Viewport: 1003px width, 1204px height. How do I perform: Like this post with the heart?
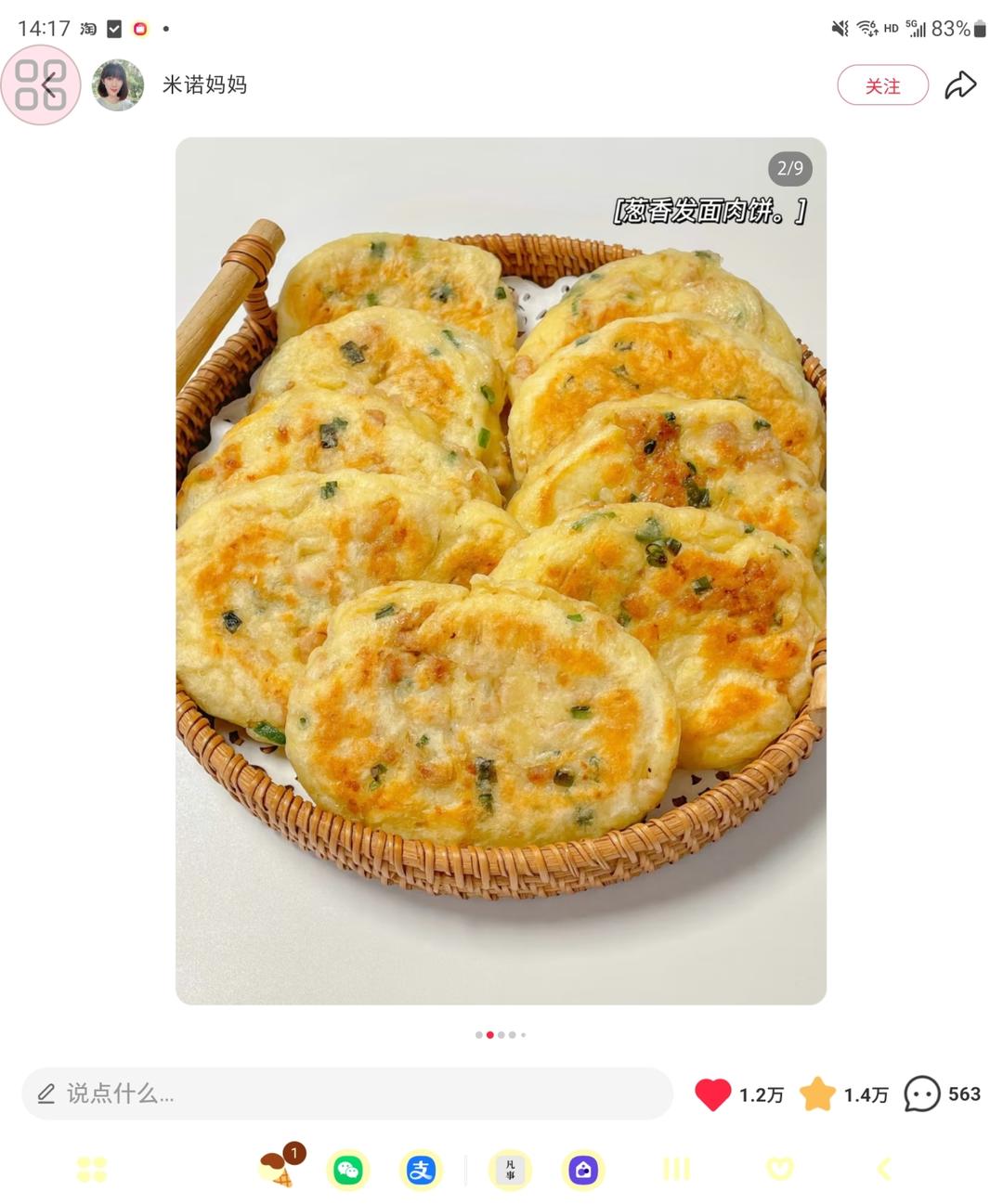(x=713, y=1094)
